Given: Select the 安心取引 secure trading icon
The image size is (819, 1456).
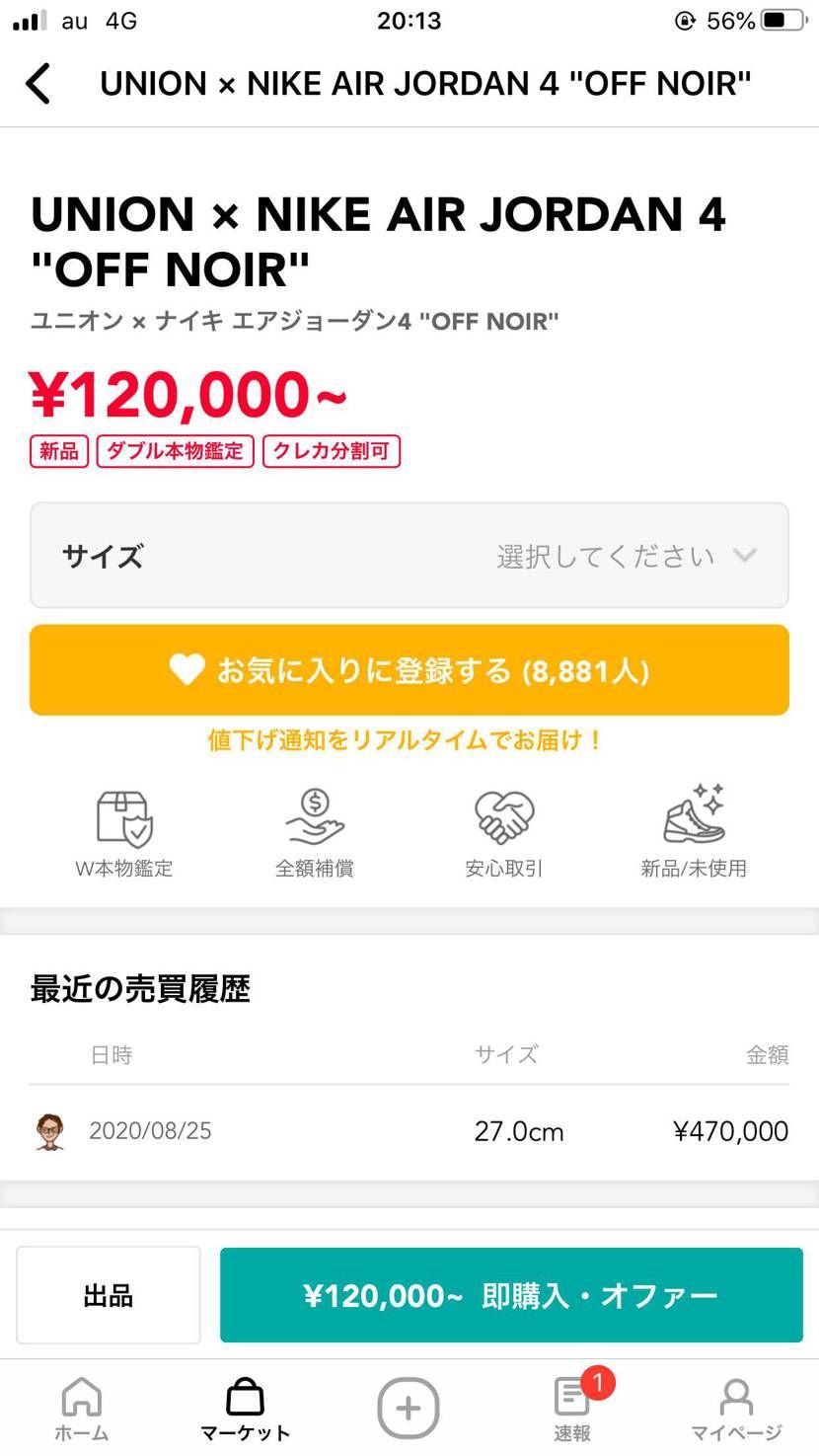Looking at the screenshot, I should (x=503, y=829).
